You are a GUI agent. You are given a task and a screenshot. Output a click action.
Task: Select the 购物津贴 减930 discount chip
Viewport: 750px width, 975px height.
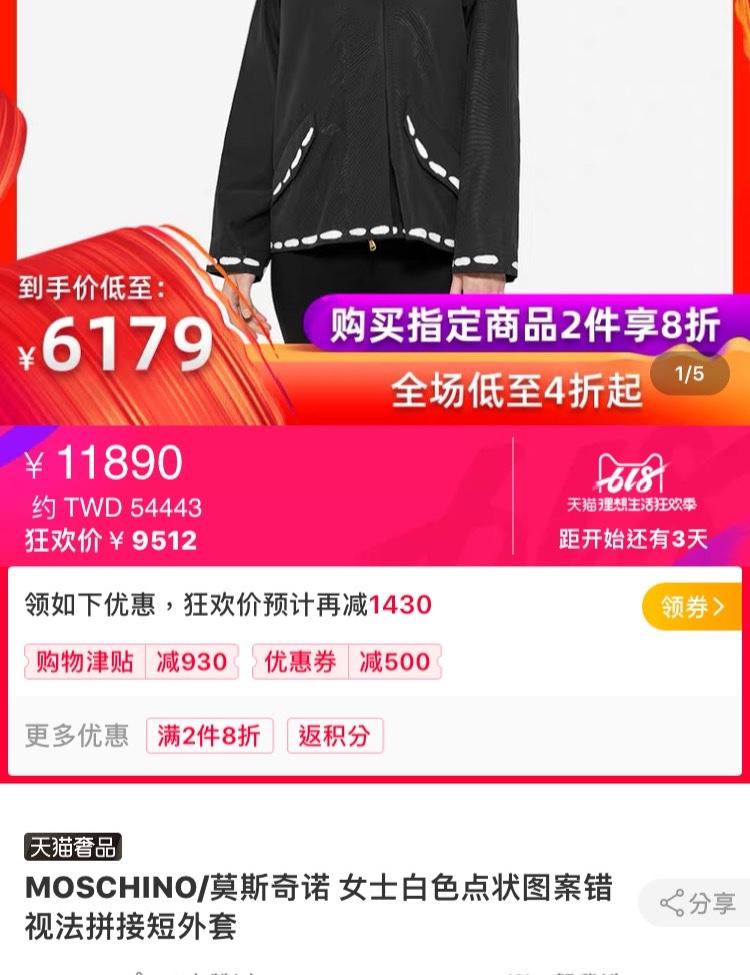tap(132, 662)
